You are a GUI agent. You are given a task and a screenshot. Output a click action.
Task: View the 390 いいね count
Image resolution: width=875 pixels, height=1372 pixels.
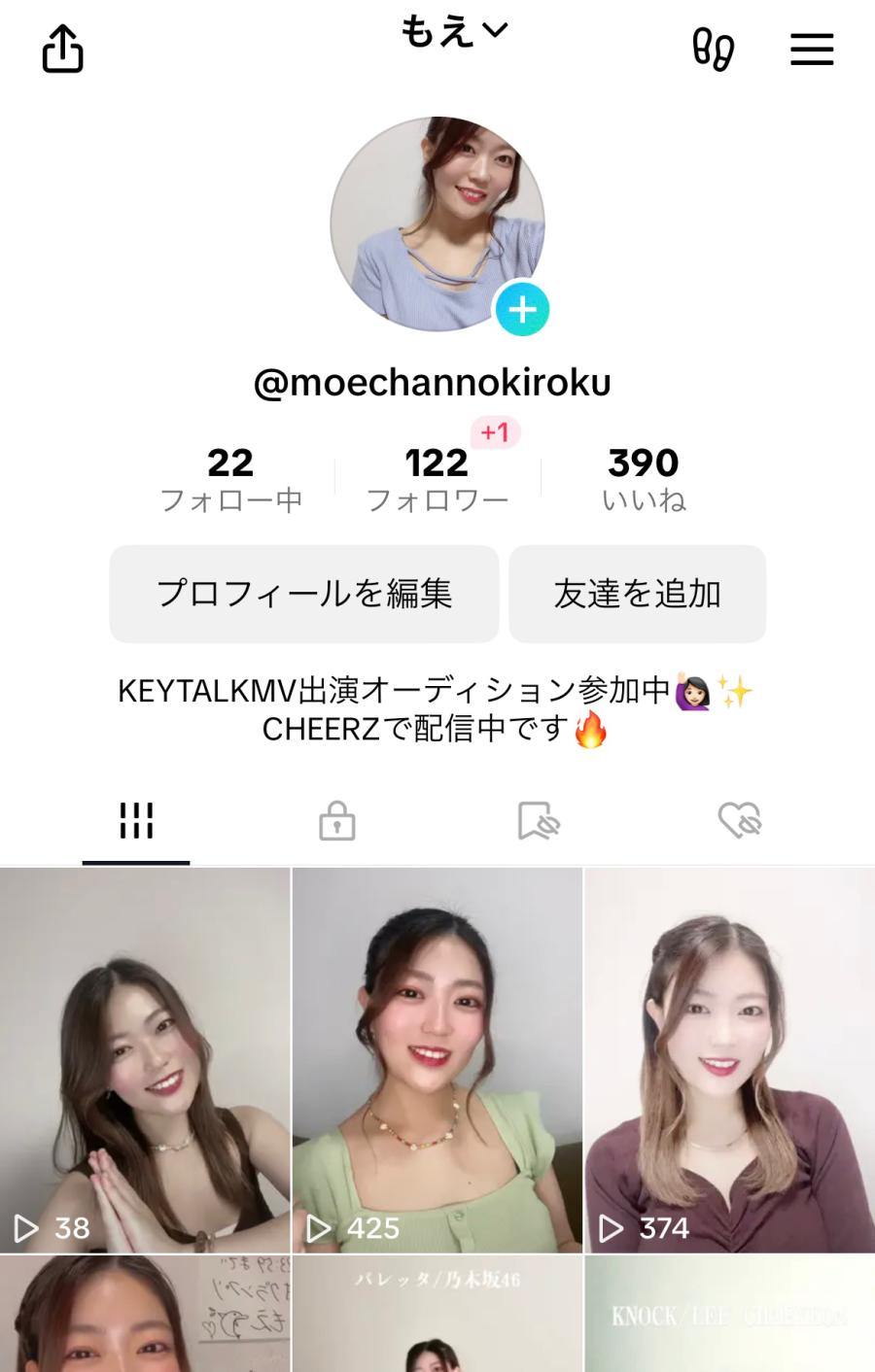pyautogui.click(x=643, y=478)
